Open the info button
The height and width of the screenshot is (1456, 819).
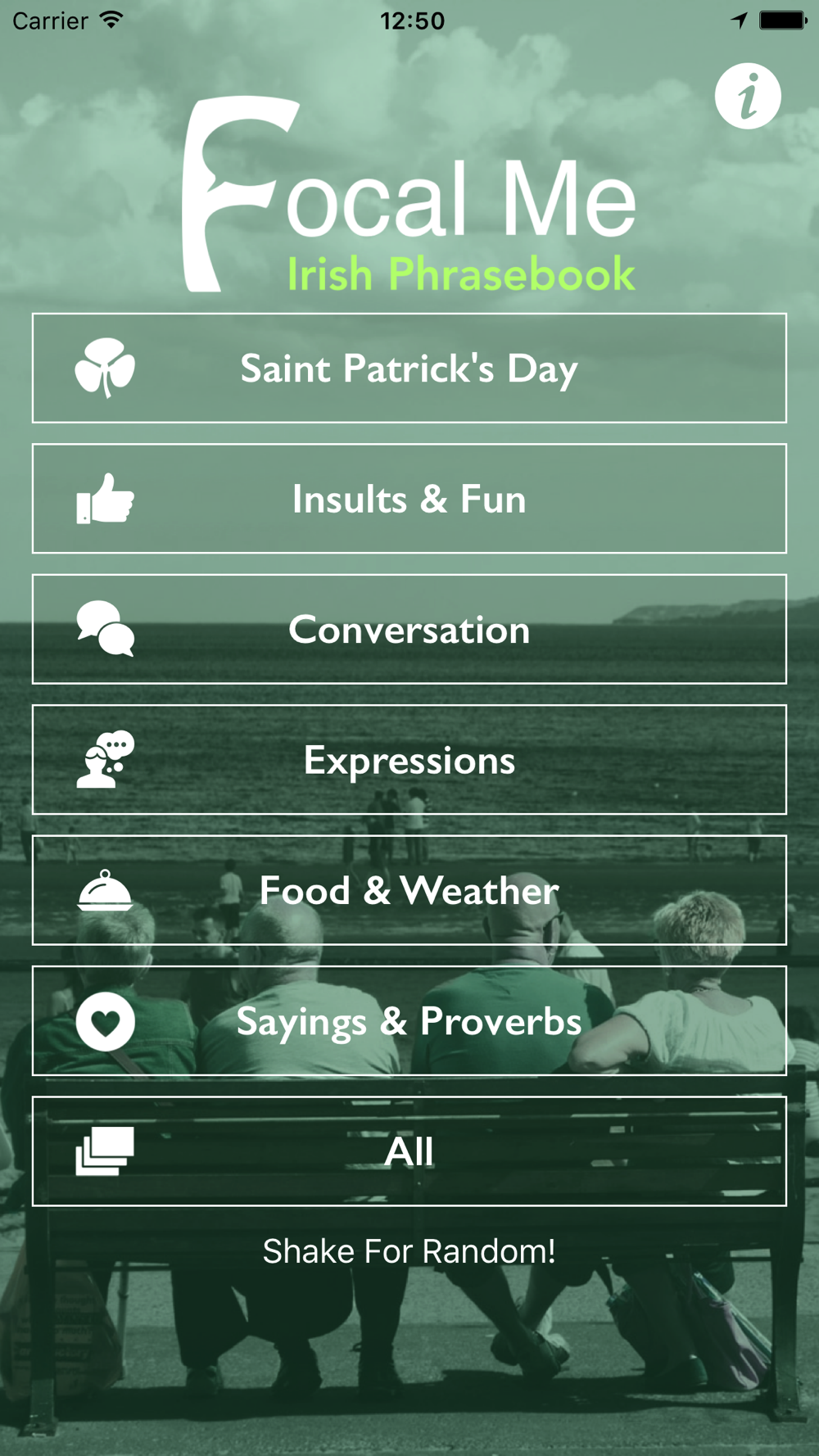point(747,97)
